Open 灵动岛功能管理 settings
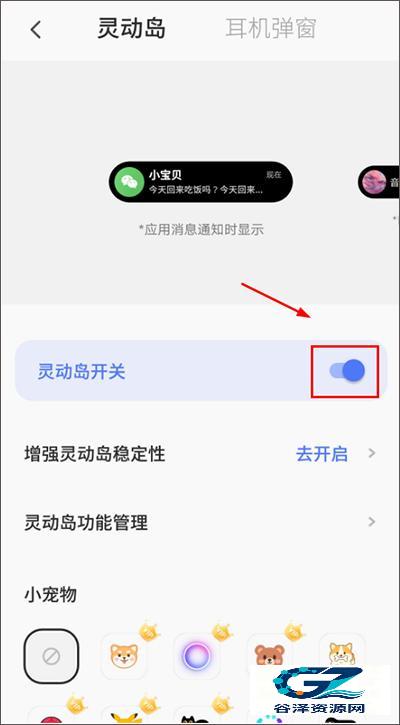The height and width of the screenshot is (725, 400). pyautogui.click(x=200, y=522)
